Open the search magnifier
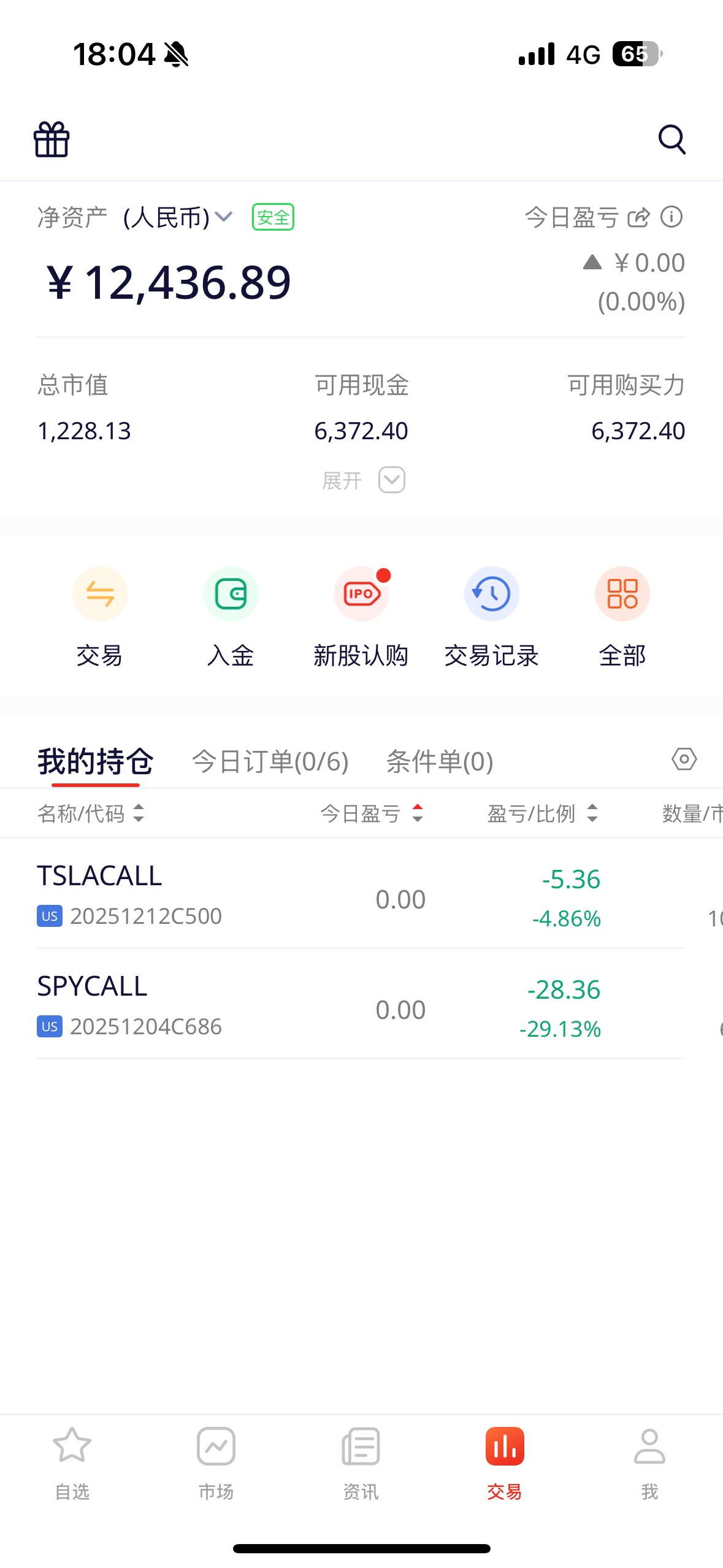Image resolution: width=723 pixels, height=1568 pixels. click(671, 140)
